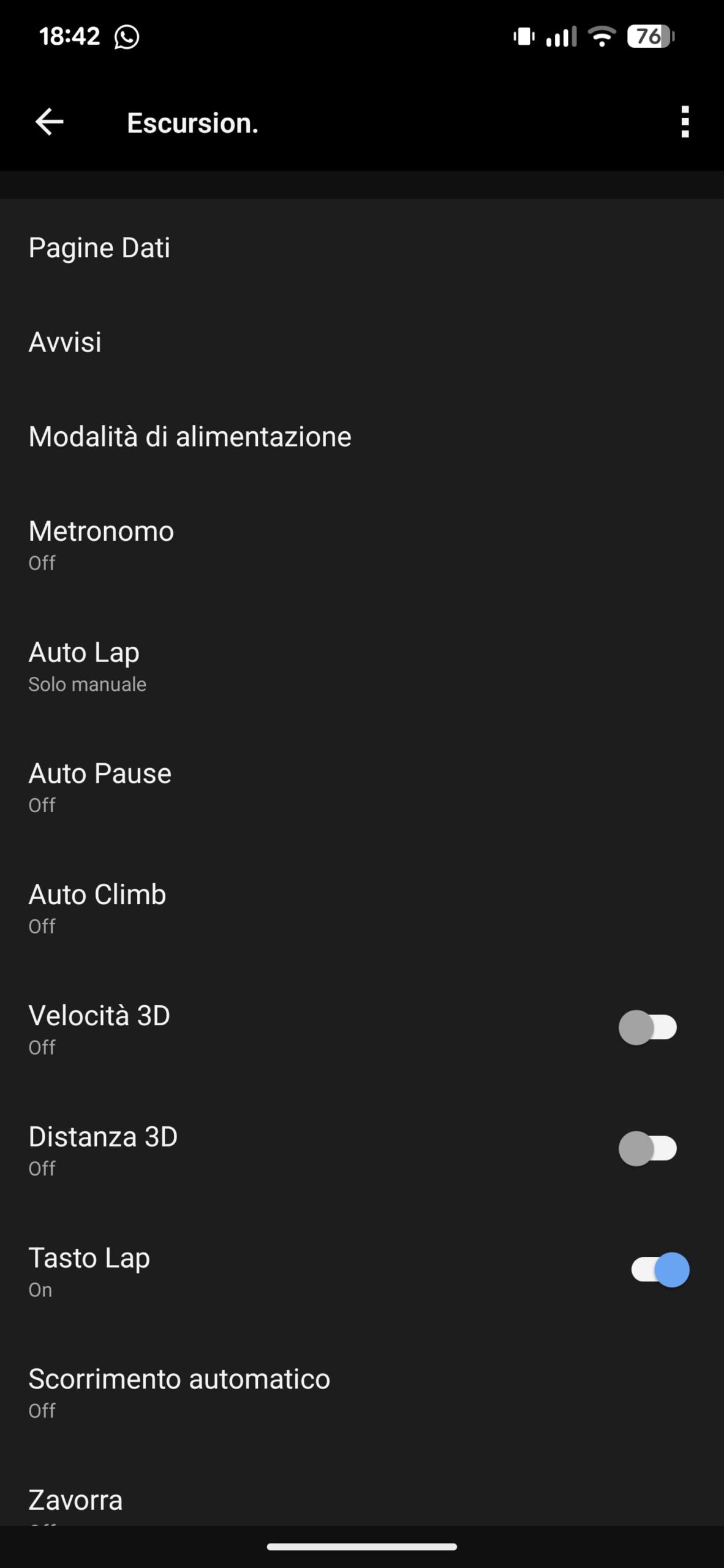Image resolution: width=724 pixels, height=1568 pixels.
Task: Open the three-dot overflow menu
Action: click(684, 122)
